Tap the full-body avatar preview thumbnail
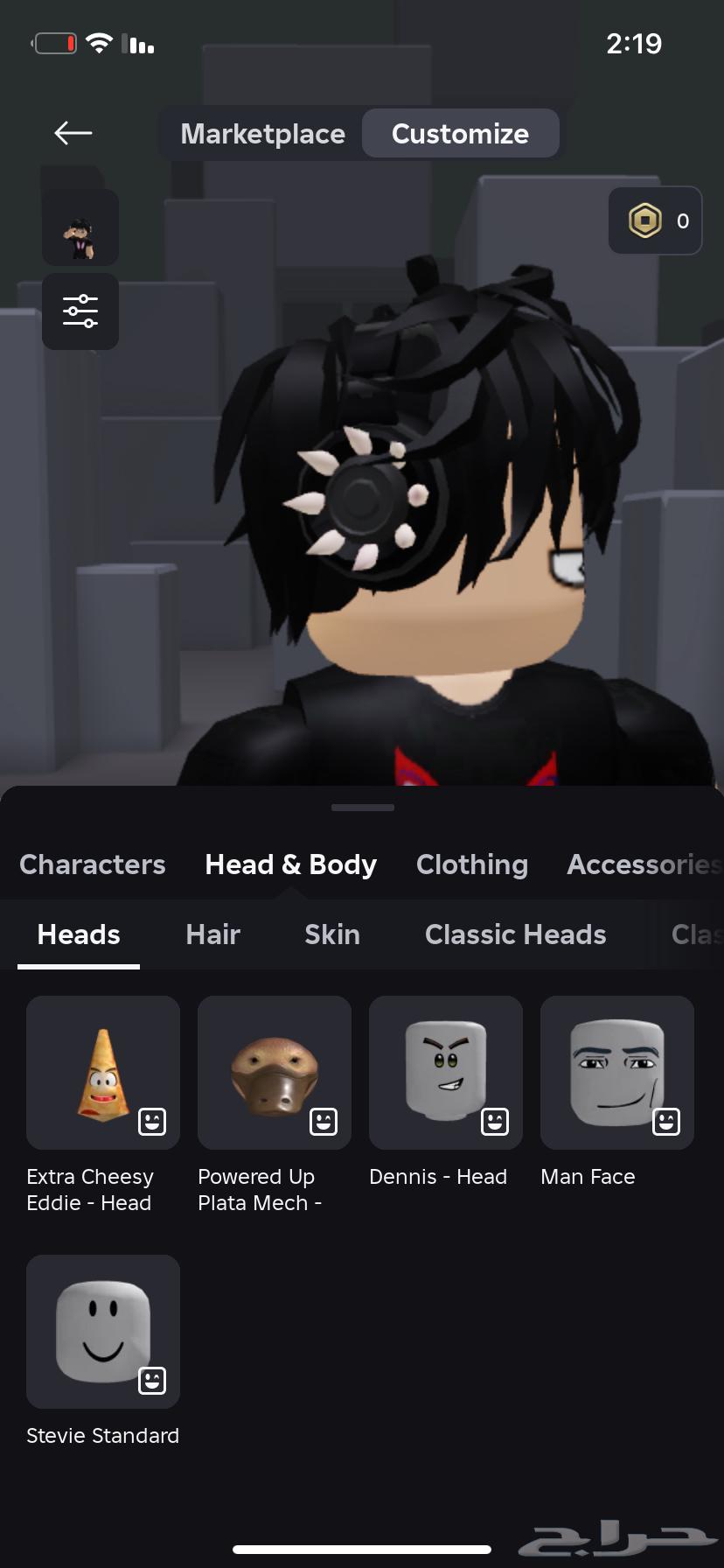Screen dimensions: 724x1568 [80, 228]
